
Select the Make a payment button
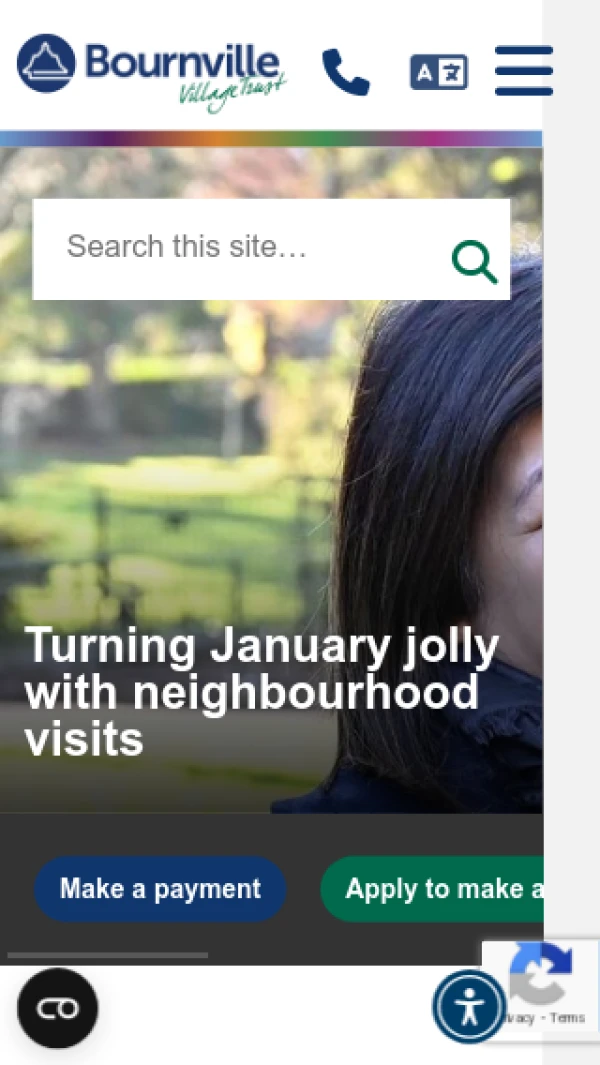(160, 889)
